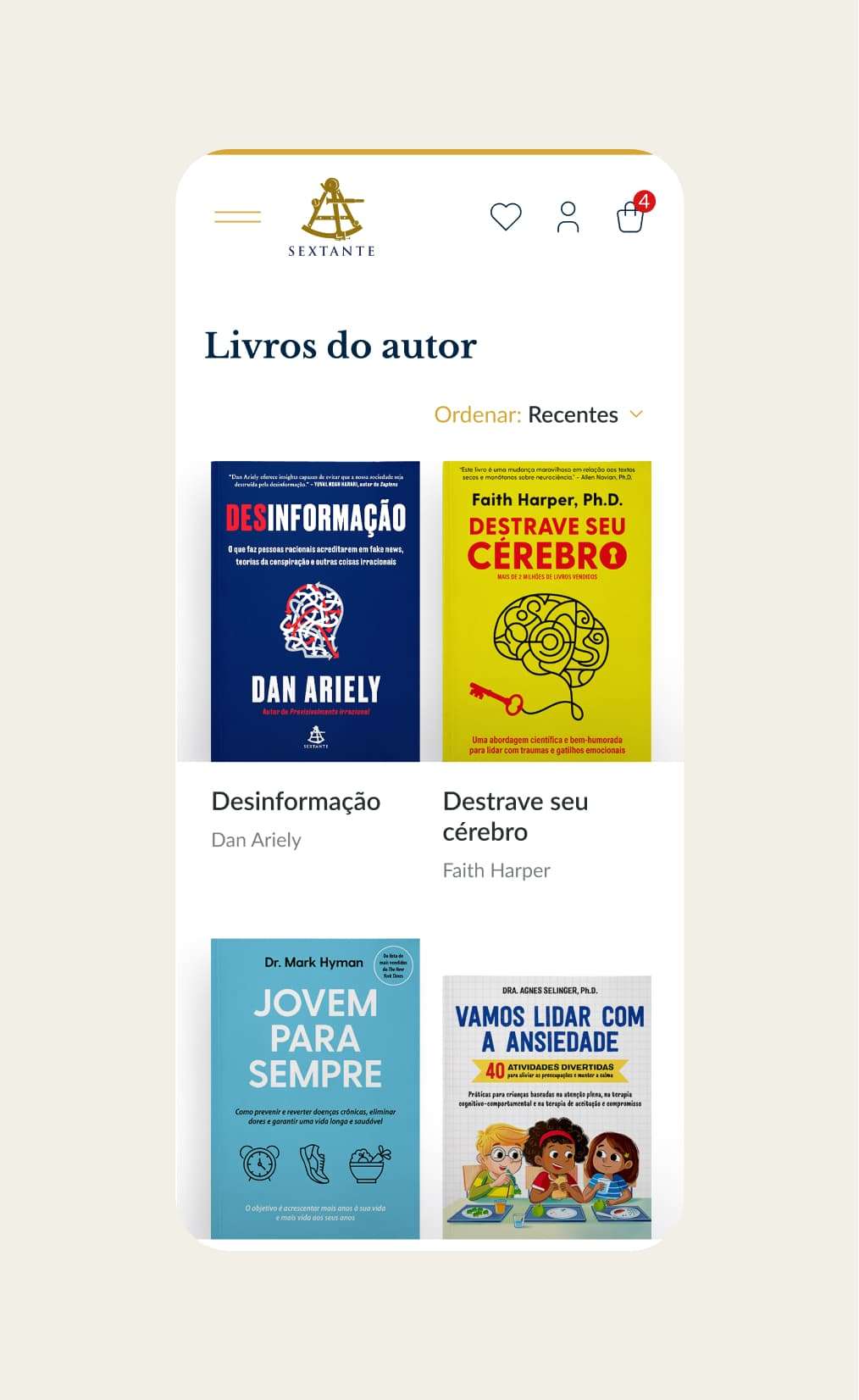This screenshot has height=1400, width=859.
Task: Go to the Sextante home logo
Action: pyautogui.click(x=332, y=218)
